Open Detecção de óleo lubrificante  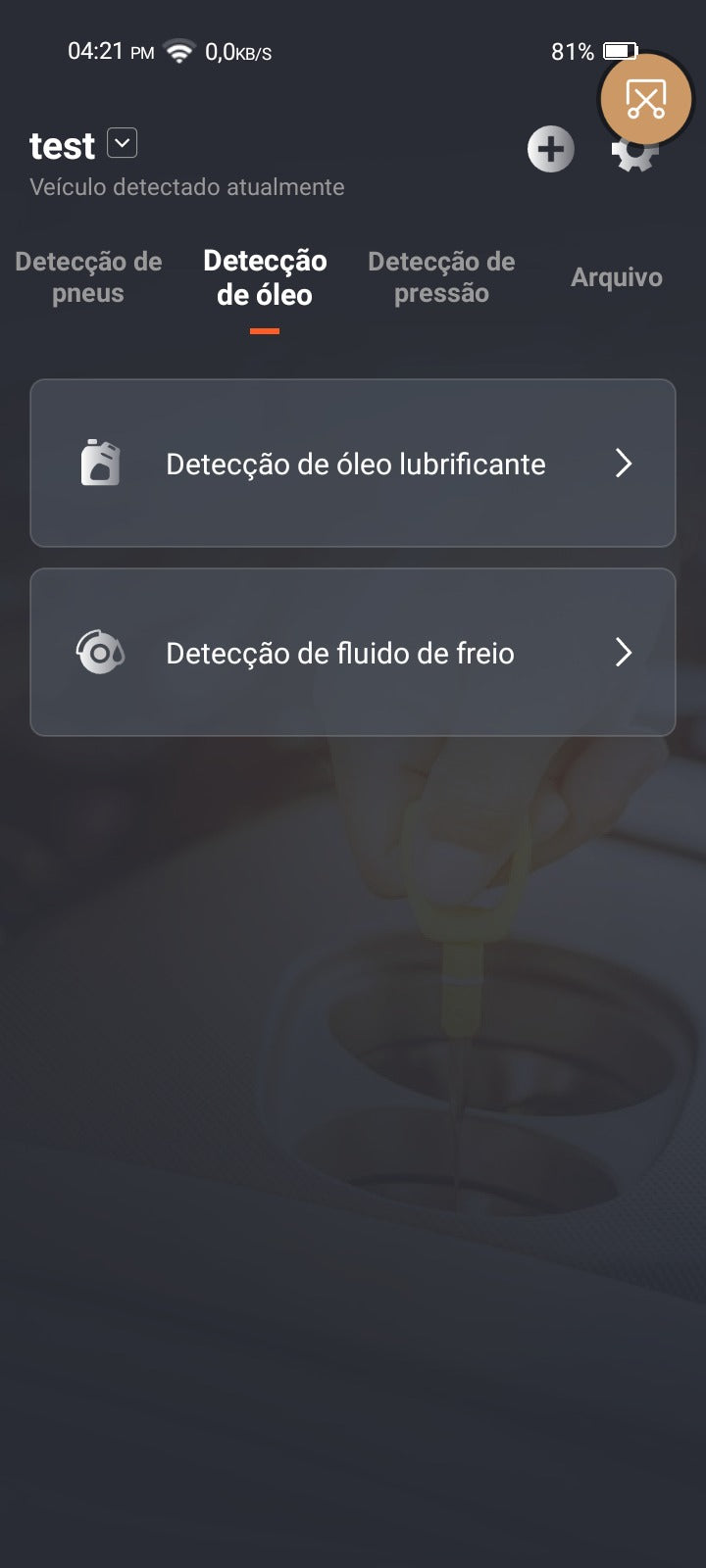pyautogui.click(x=353, y=464)
